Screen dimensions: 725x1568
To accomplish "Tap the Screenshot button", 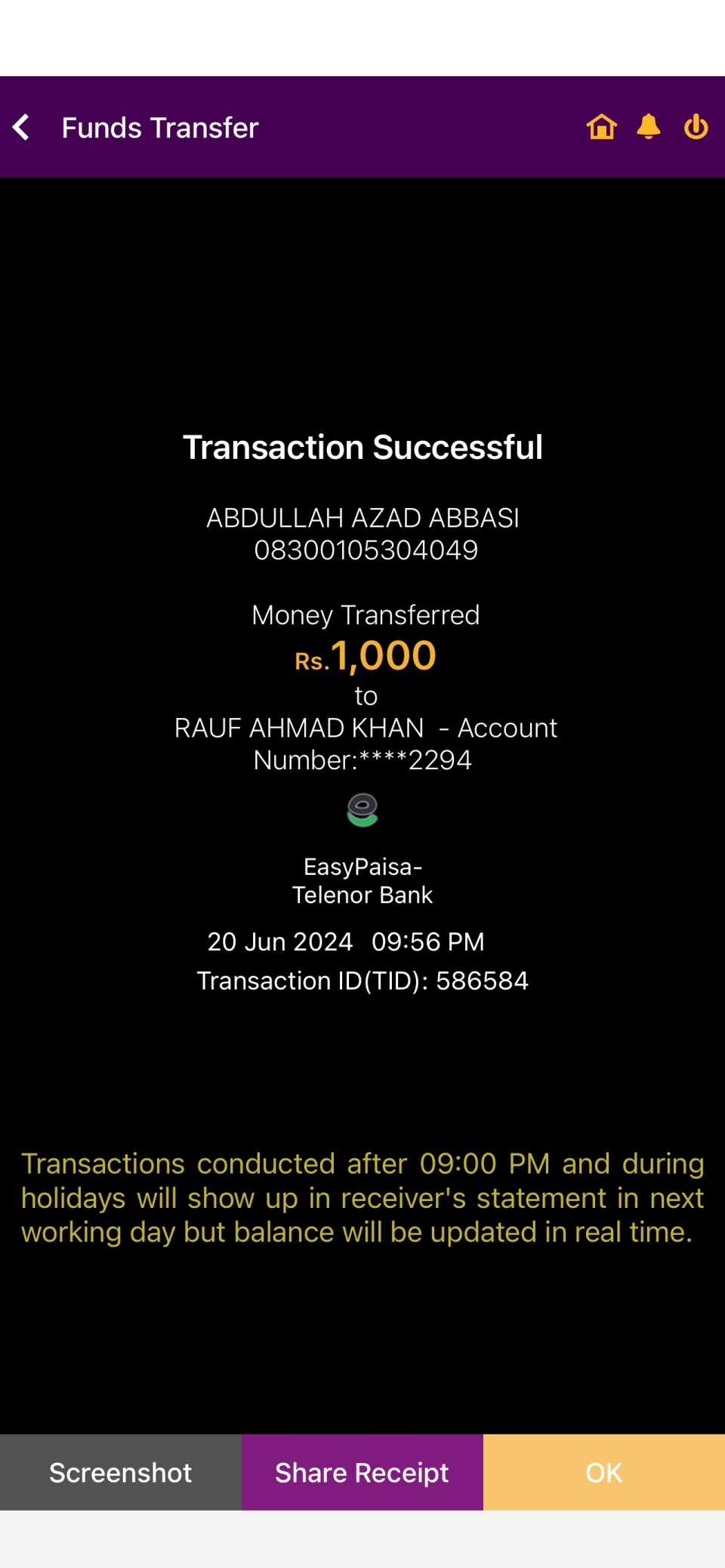I will click(121, 1472).
